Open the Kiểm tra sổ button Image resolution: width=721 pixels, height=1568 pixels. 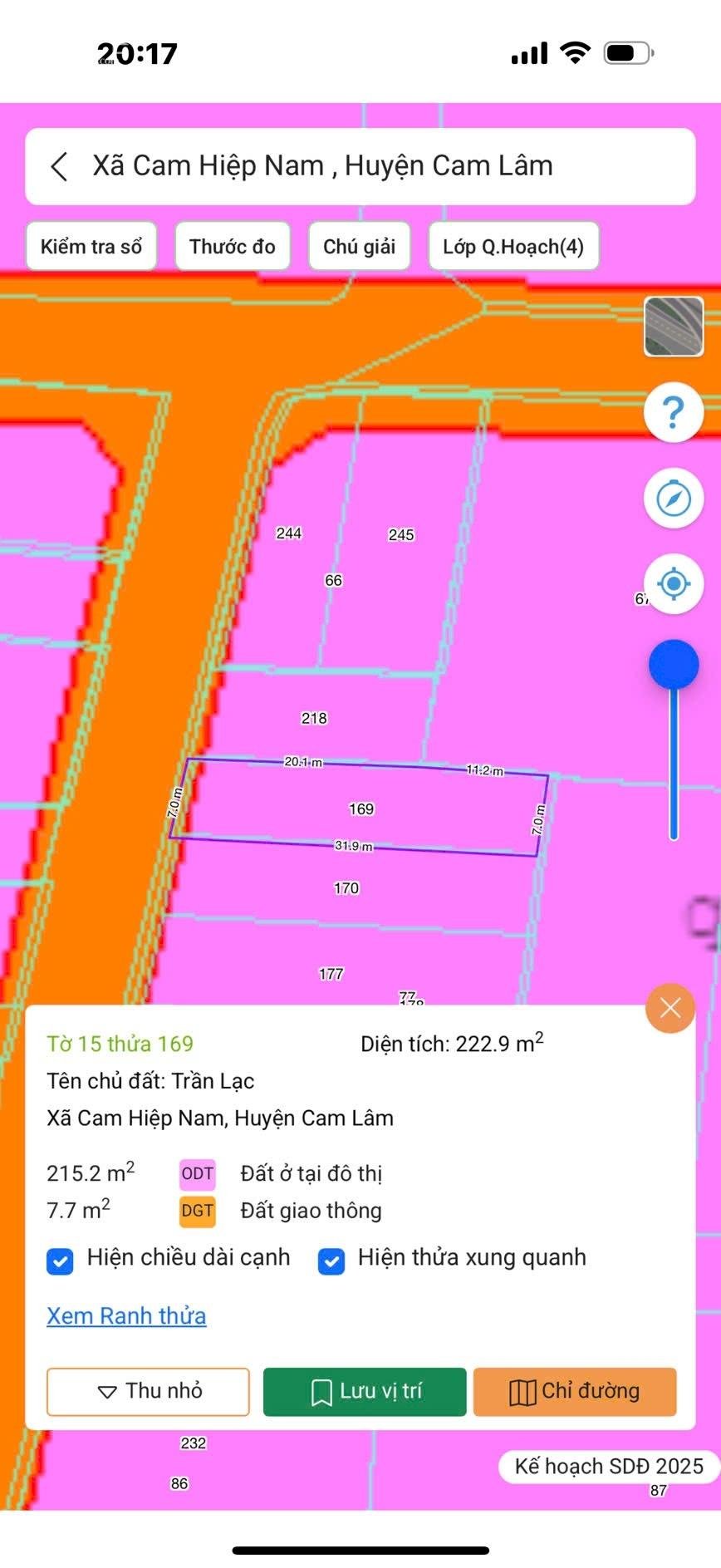tap(91, 247)
